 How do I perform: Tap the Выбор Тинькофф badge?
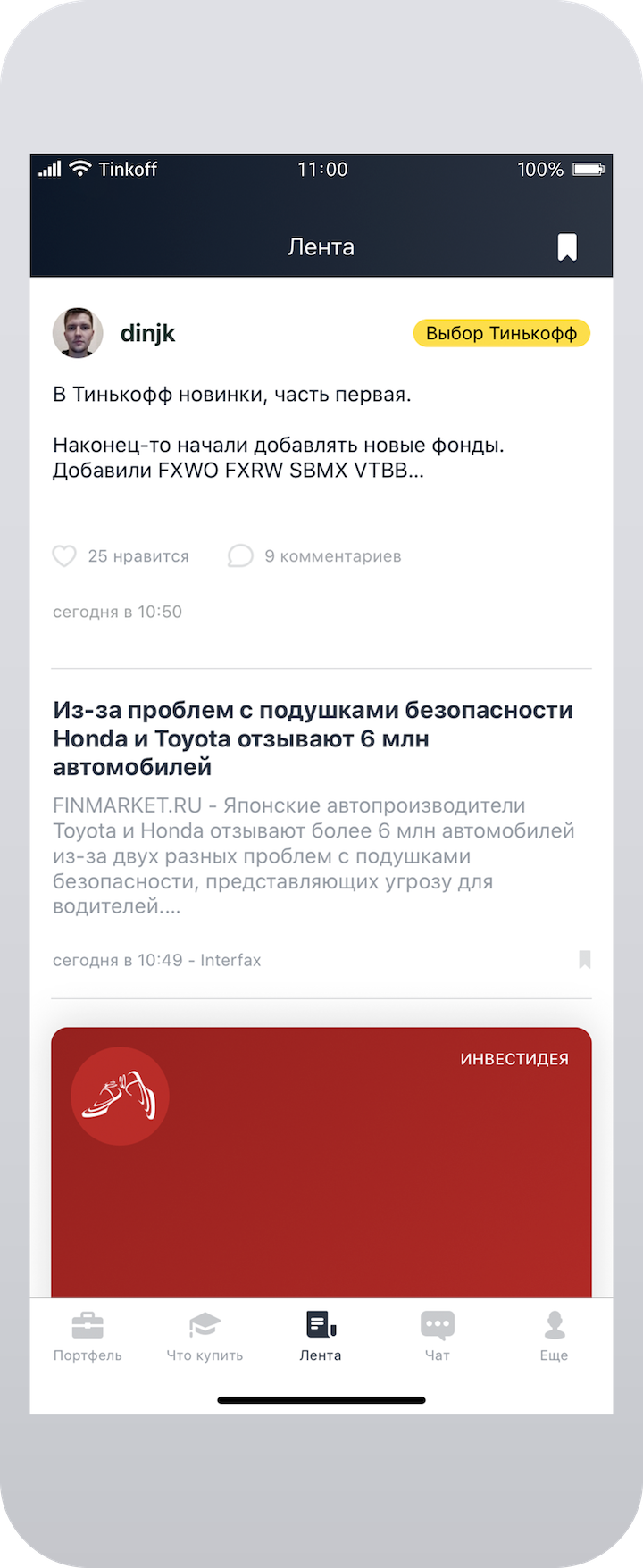pos(501,333)
